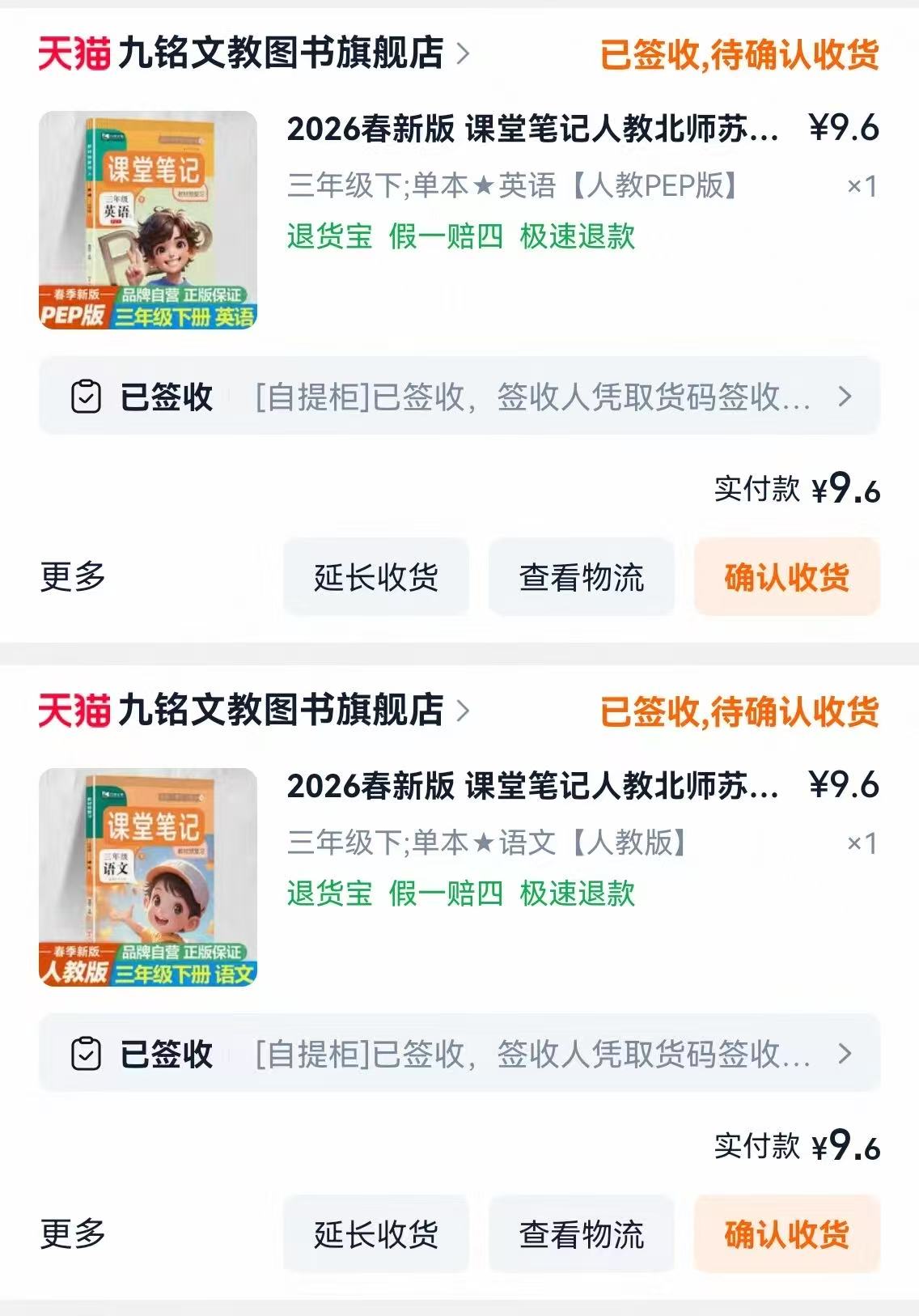Click 查看物流 on the English book order
Screen dimensions: 919x1316
click(x=582, y=578)
